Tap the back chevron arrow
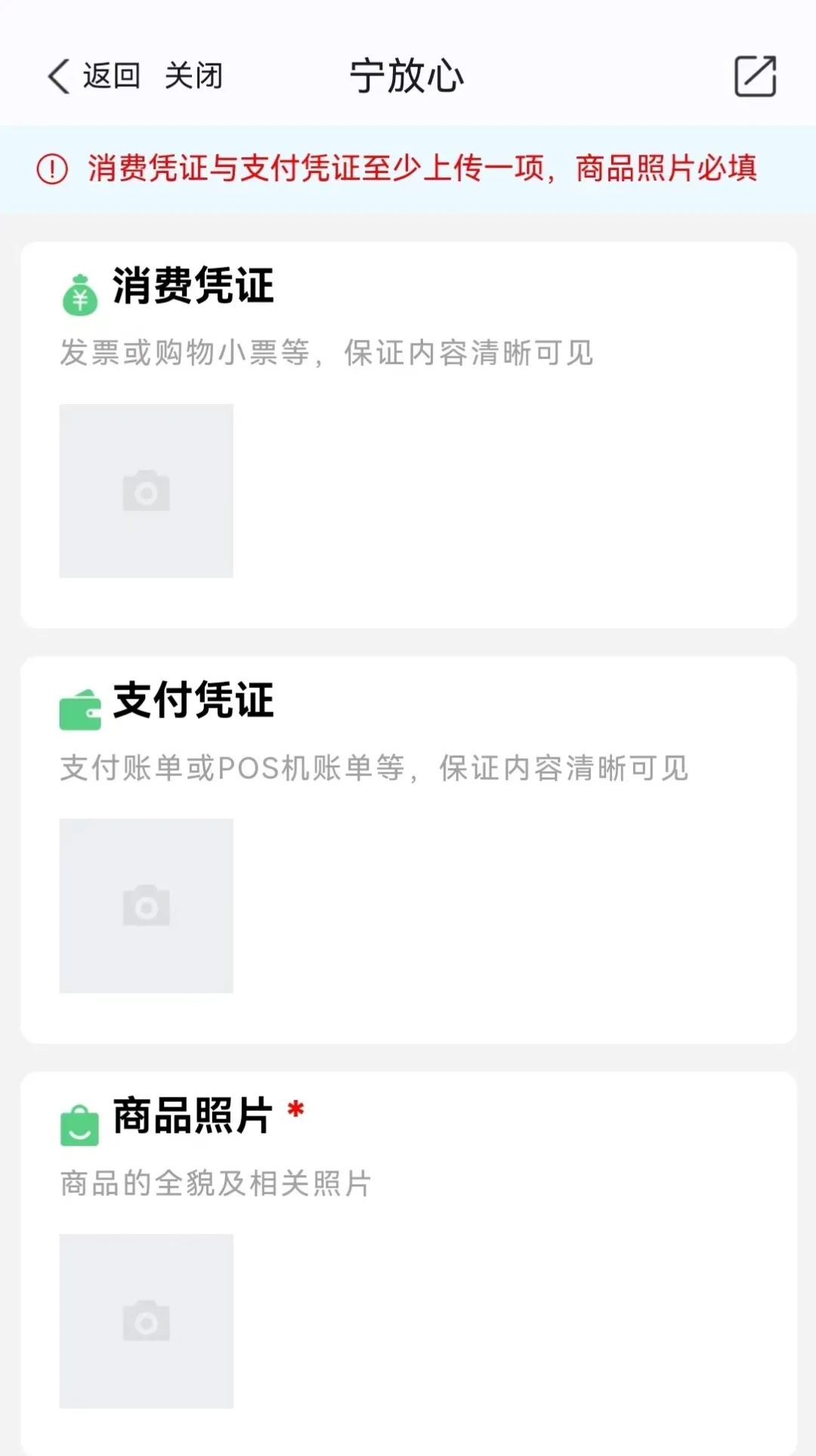Image resolution: width=816 pixels, height=1456 pixels. 57,76
